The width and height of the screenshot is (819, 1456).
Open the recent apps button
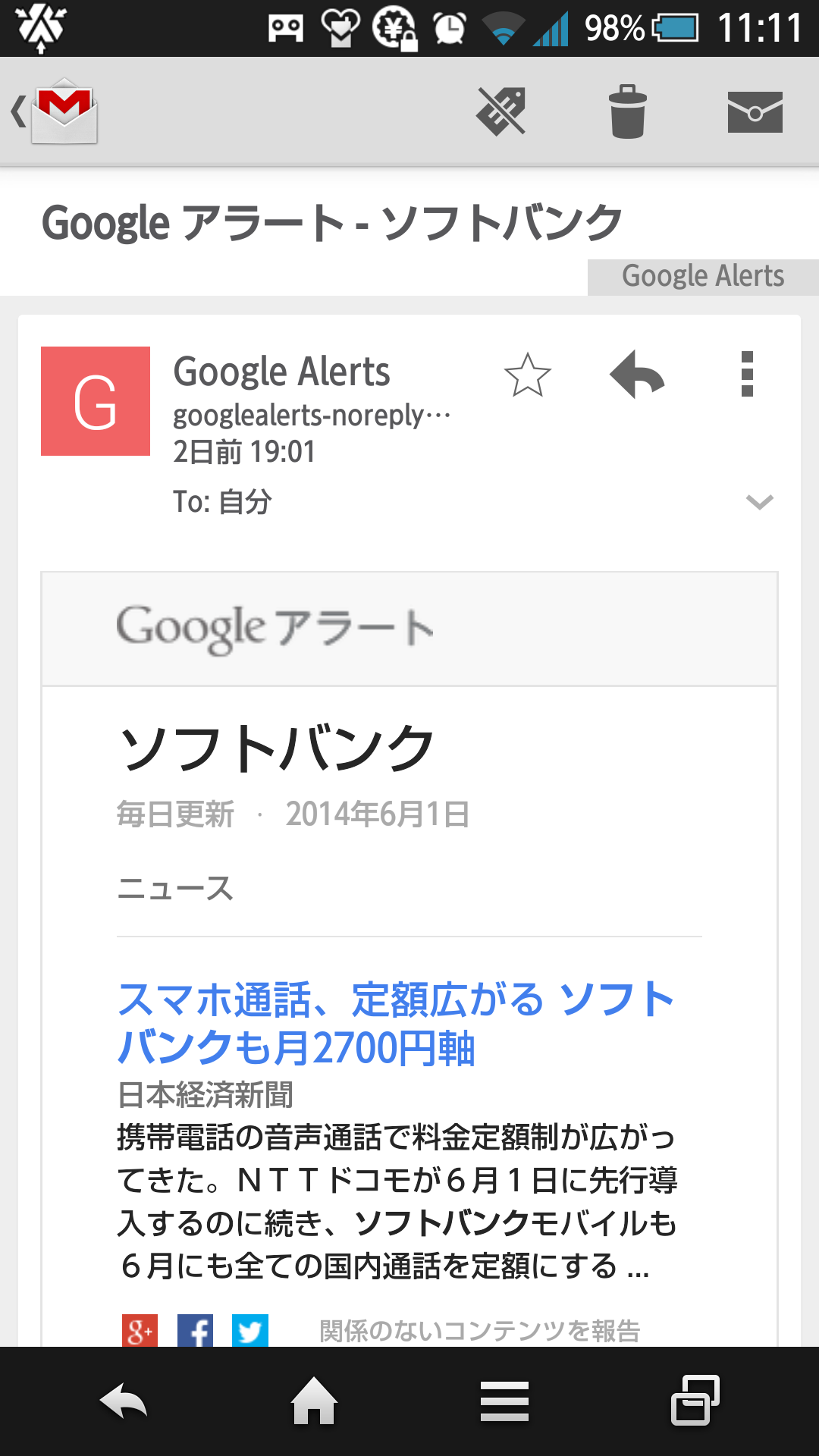[x=695, y=1400]
